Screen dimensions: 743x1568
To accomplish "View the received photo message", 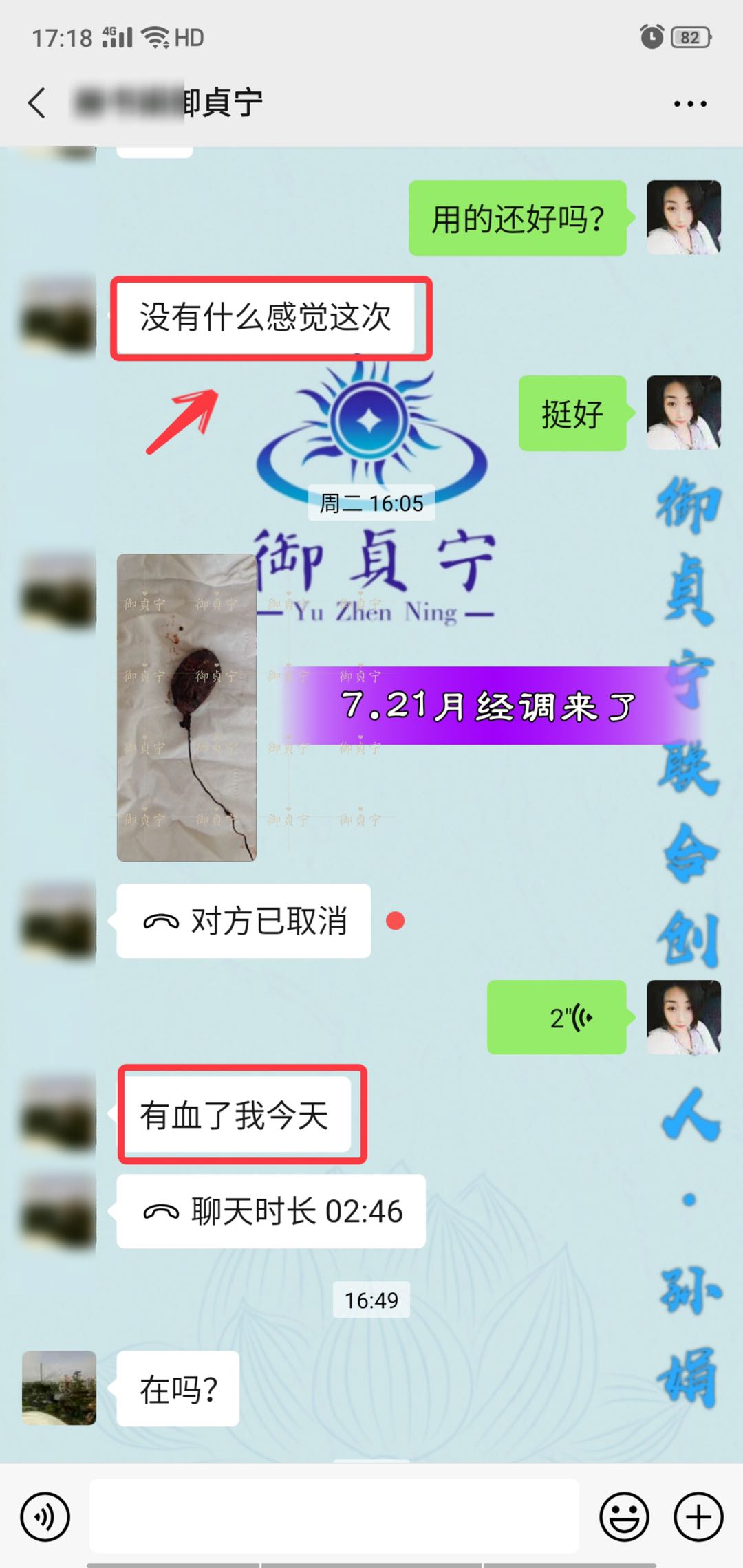I will [186, 707].
